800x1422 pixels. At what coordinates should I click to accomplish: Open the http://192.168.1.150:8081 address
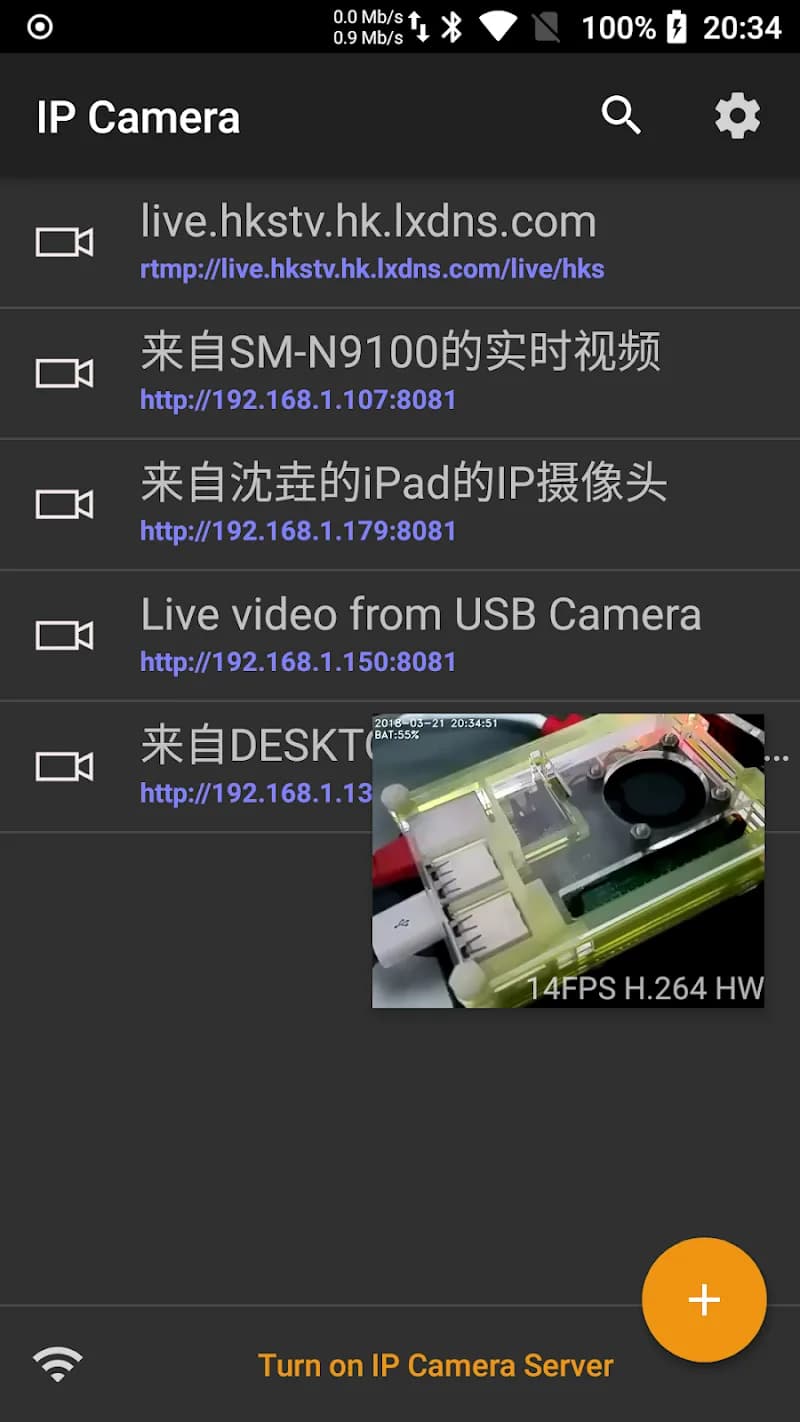[x=296, y=661]
